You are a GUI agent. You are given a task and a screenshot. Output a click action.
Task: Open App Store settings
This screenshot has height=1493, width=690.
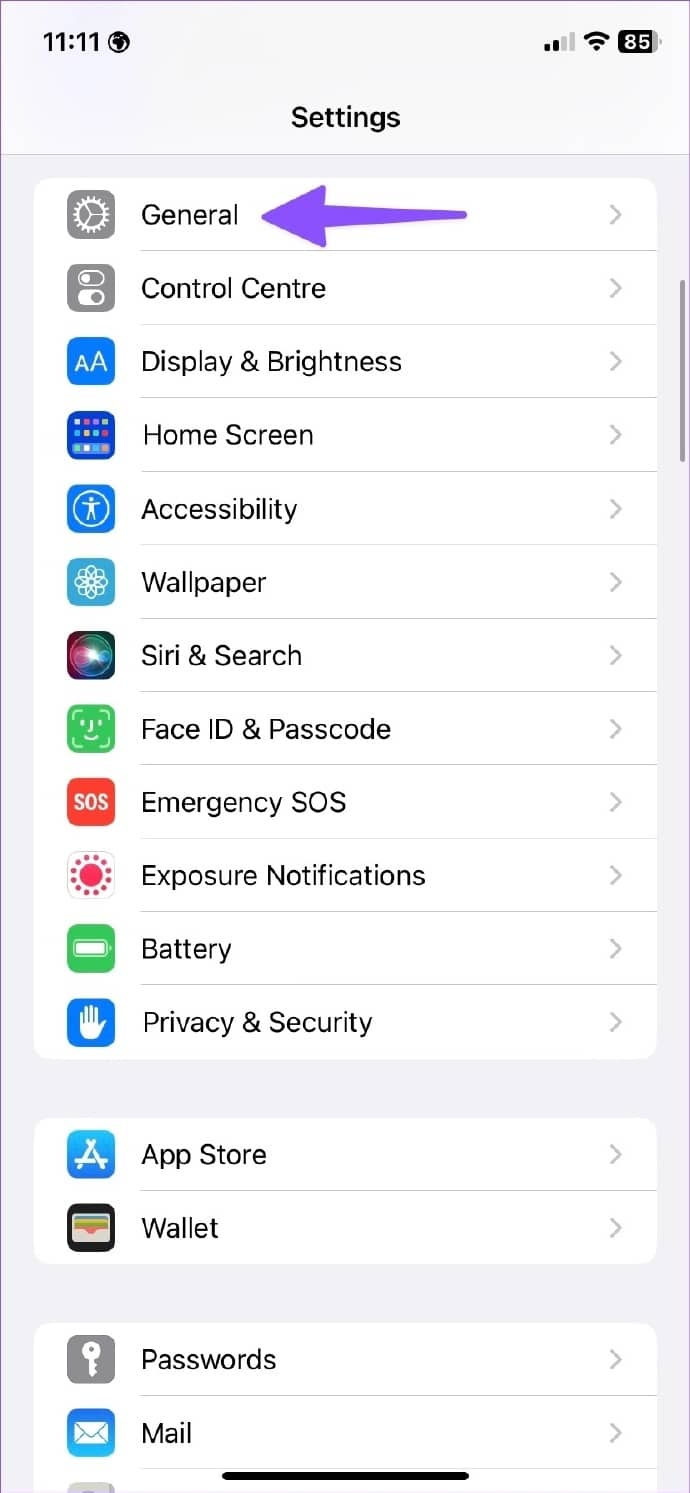(345, 1154)
